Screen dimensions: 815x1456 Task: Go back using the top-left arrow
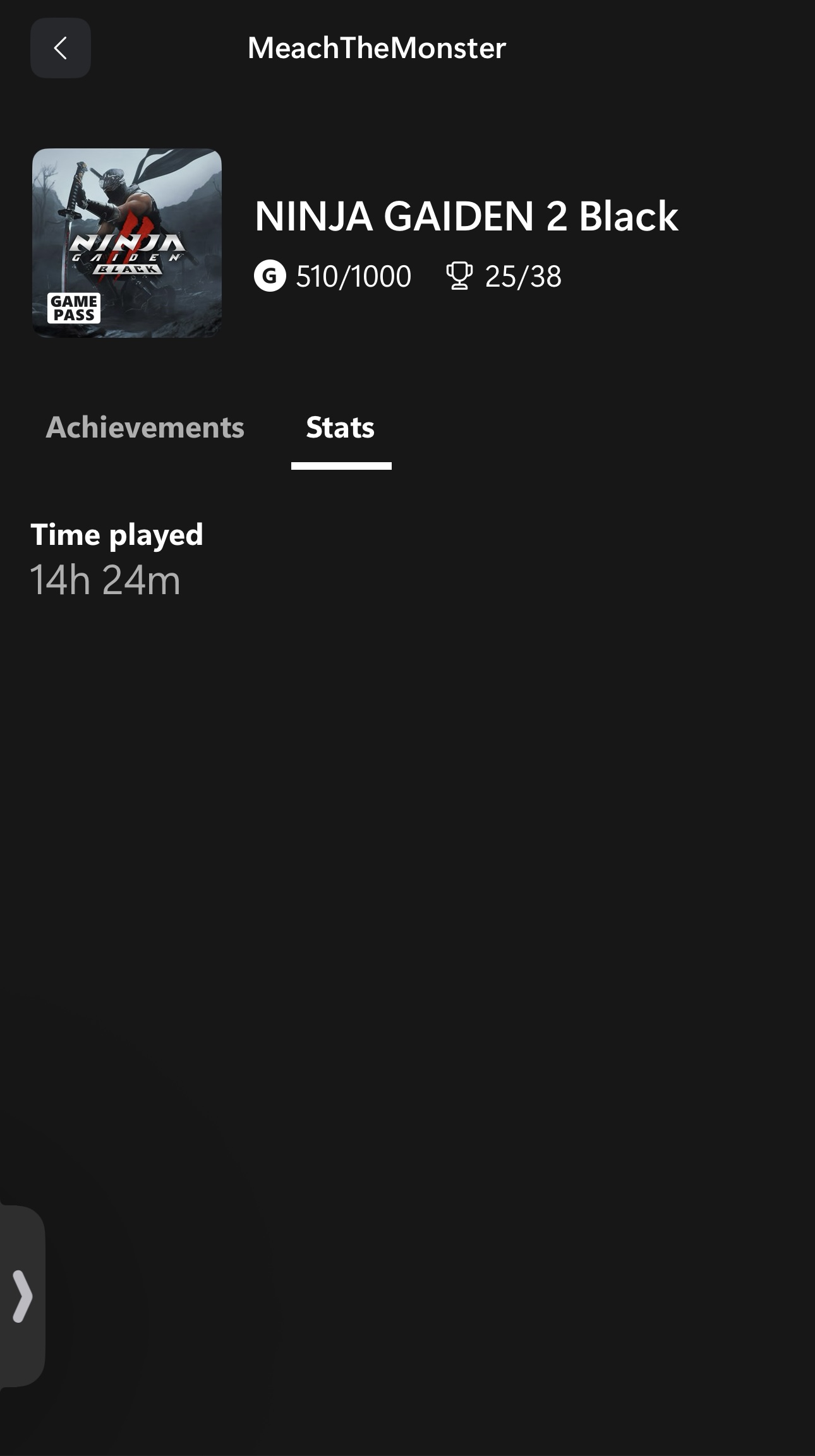point(60,48)
